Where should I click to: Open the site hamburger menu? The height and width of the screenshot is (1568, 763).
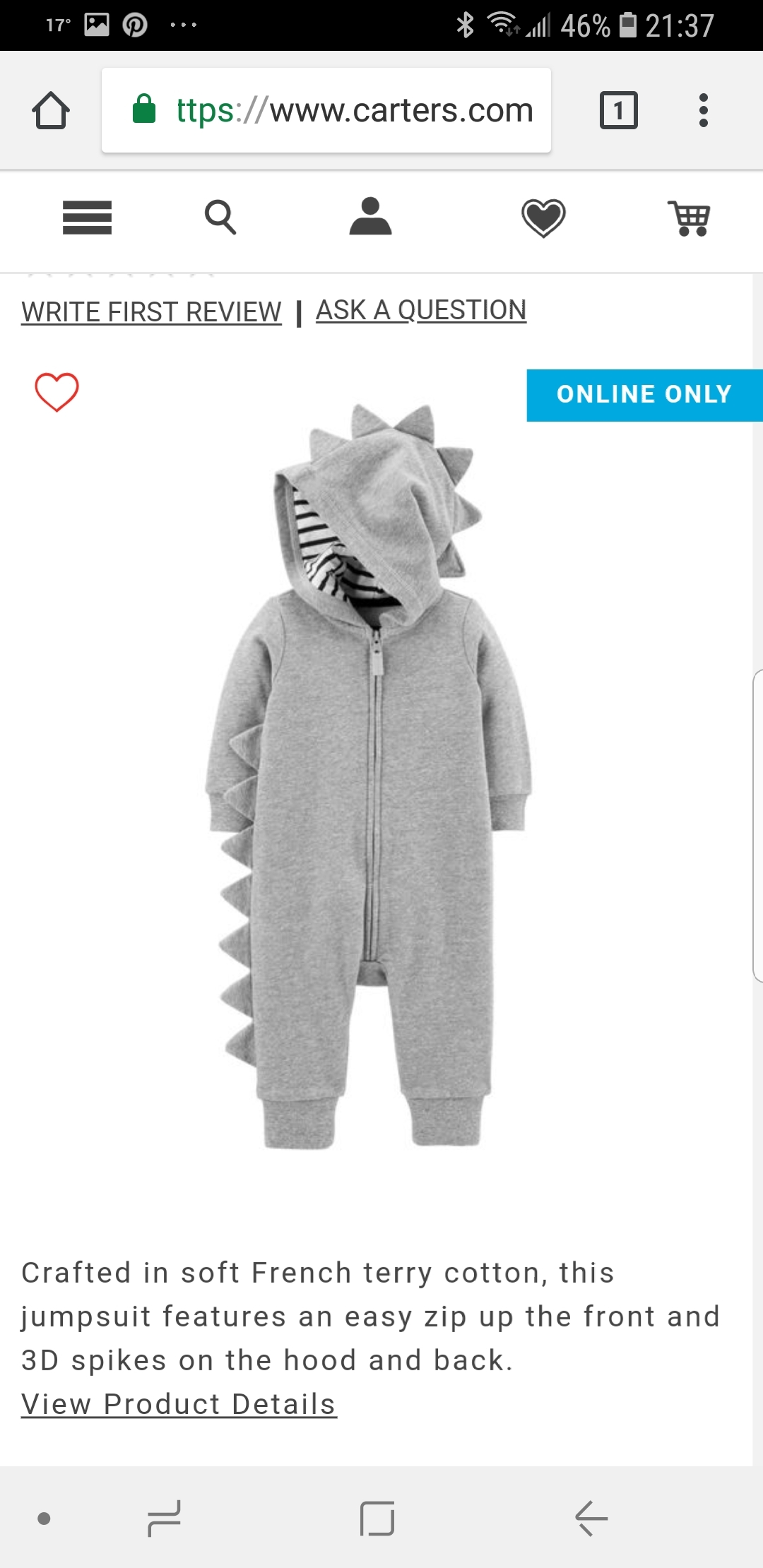point(87,218)
